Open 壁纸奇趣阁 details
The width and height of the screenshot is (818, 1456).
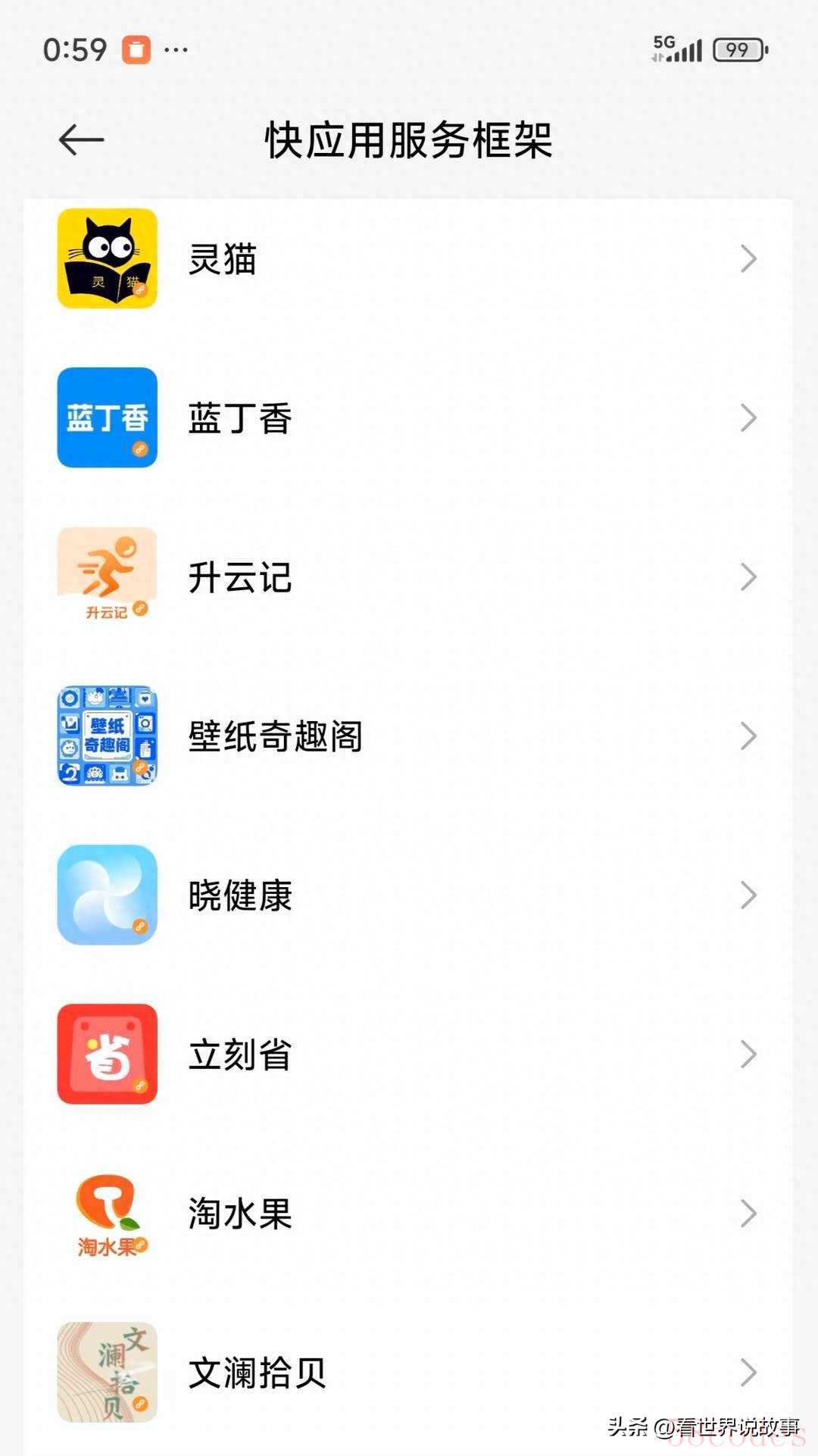[409, 736]
